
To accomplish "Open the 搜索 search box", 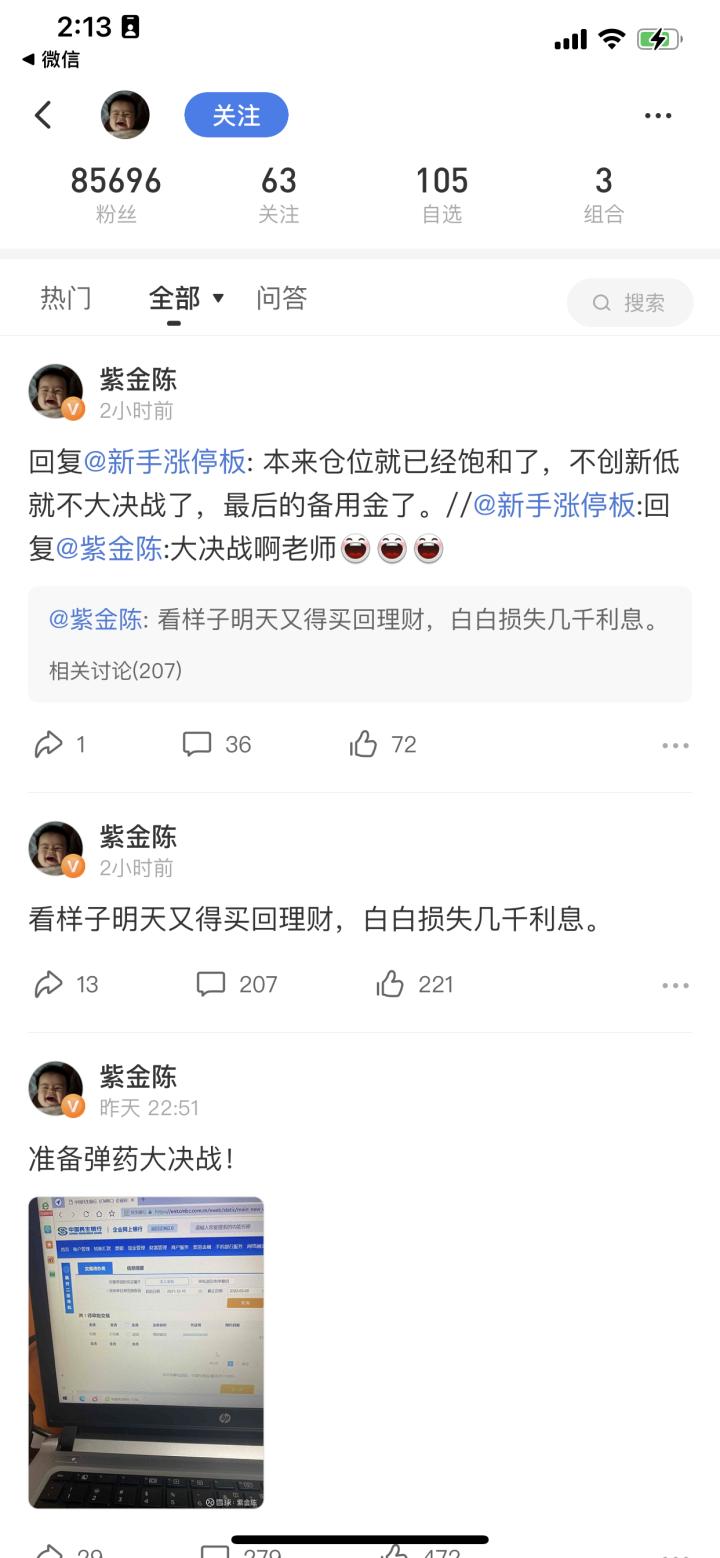I will click(x=630, y=302).
